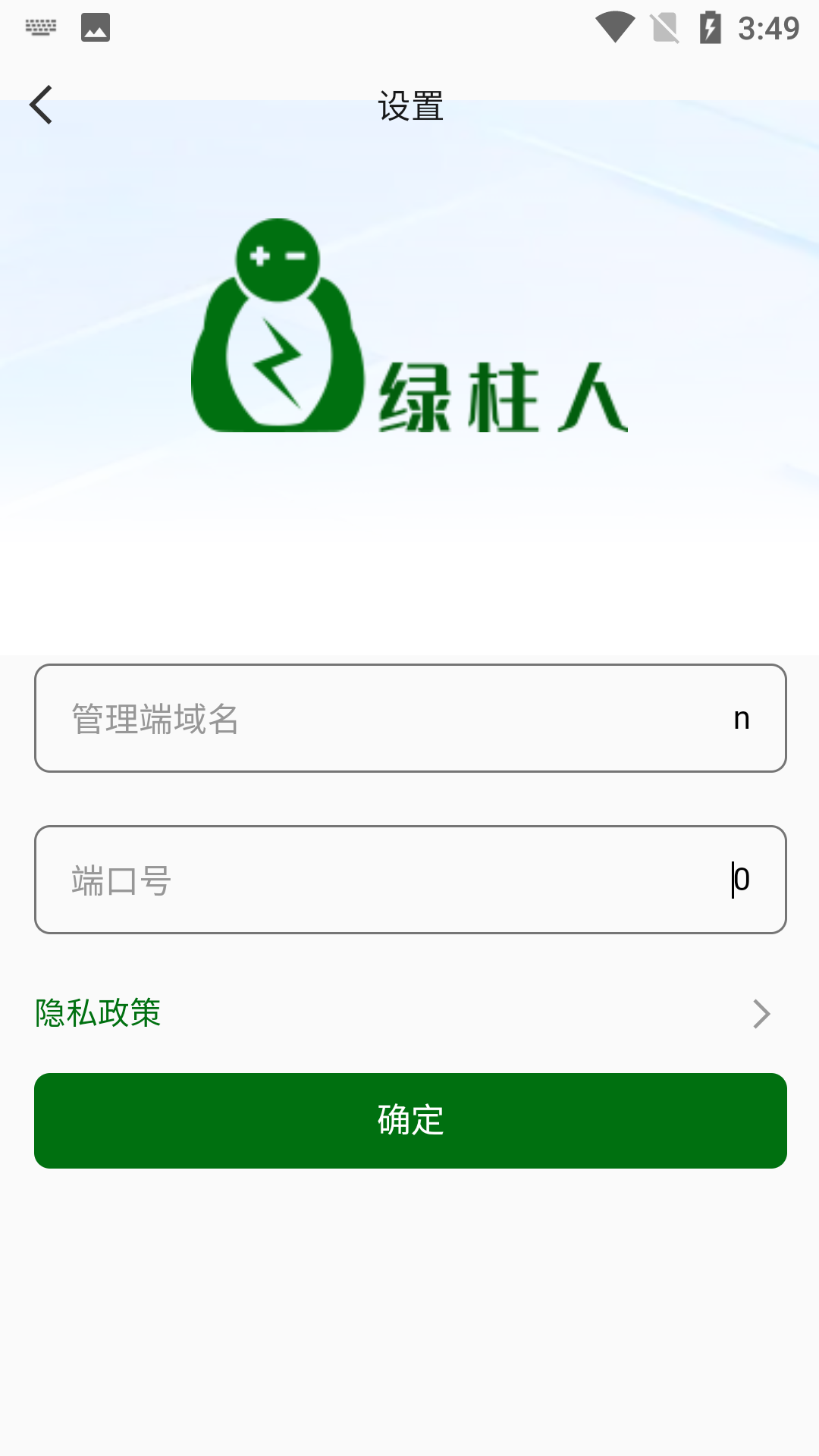Click the 设置 title text
Viewport: 819px width, 1456px height.
[409, 105]
